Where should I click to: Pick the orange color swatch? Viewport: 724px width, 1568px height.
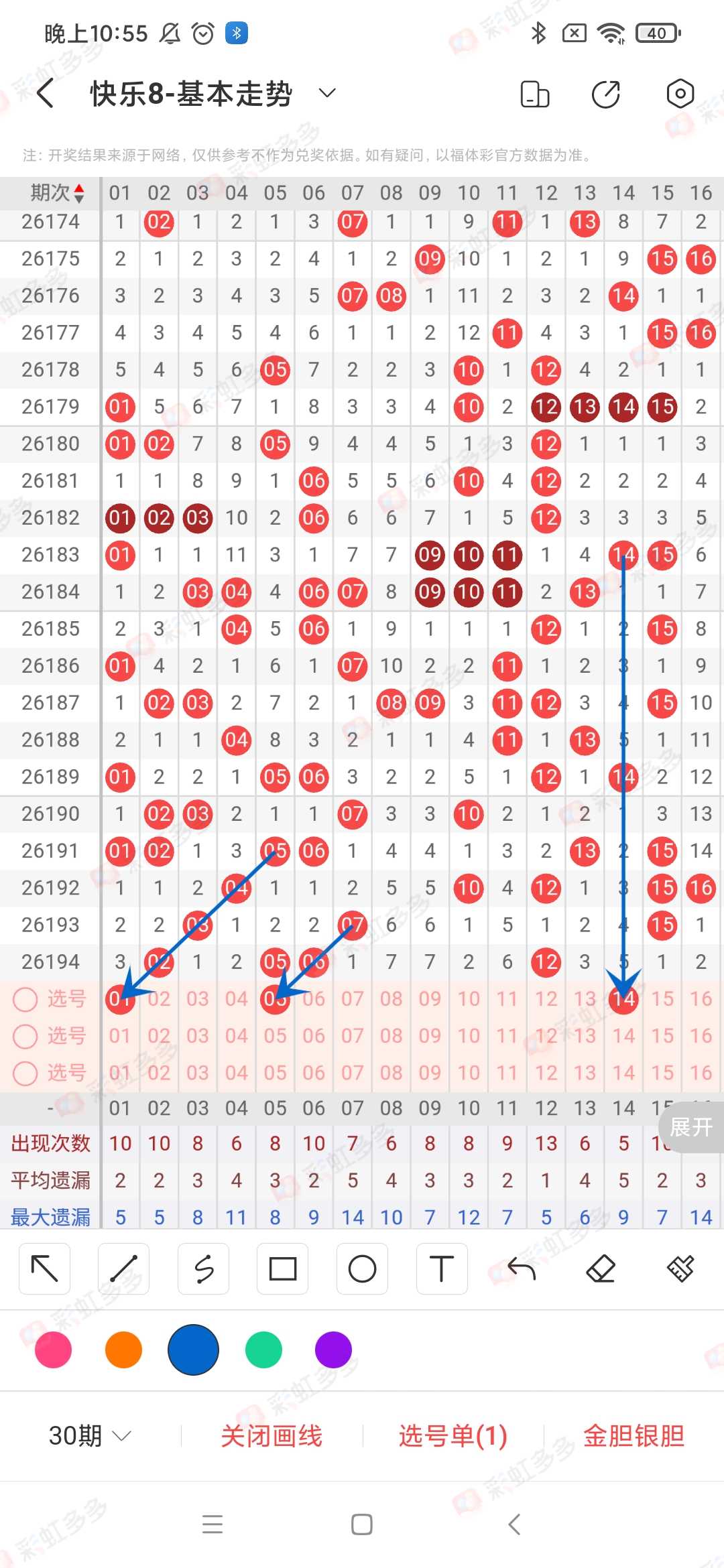[123, 1350]
